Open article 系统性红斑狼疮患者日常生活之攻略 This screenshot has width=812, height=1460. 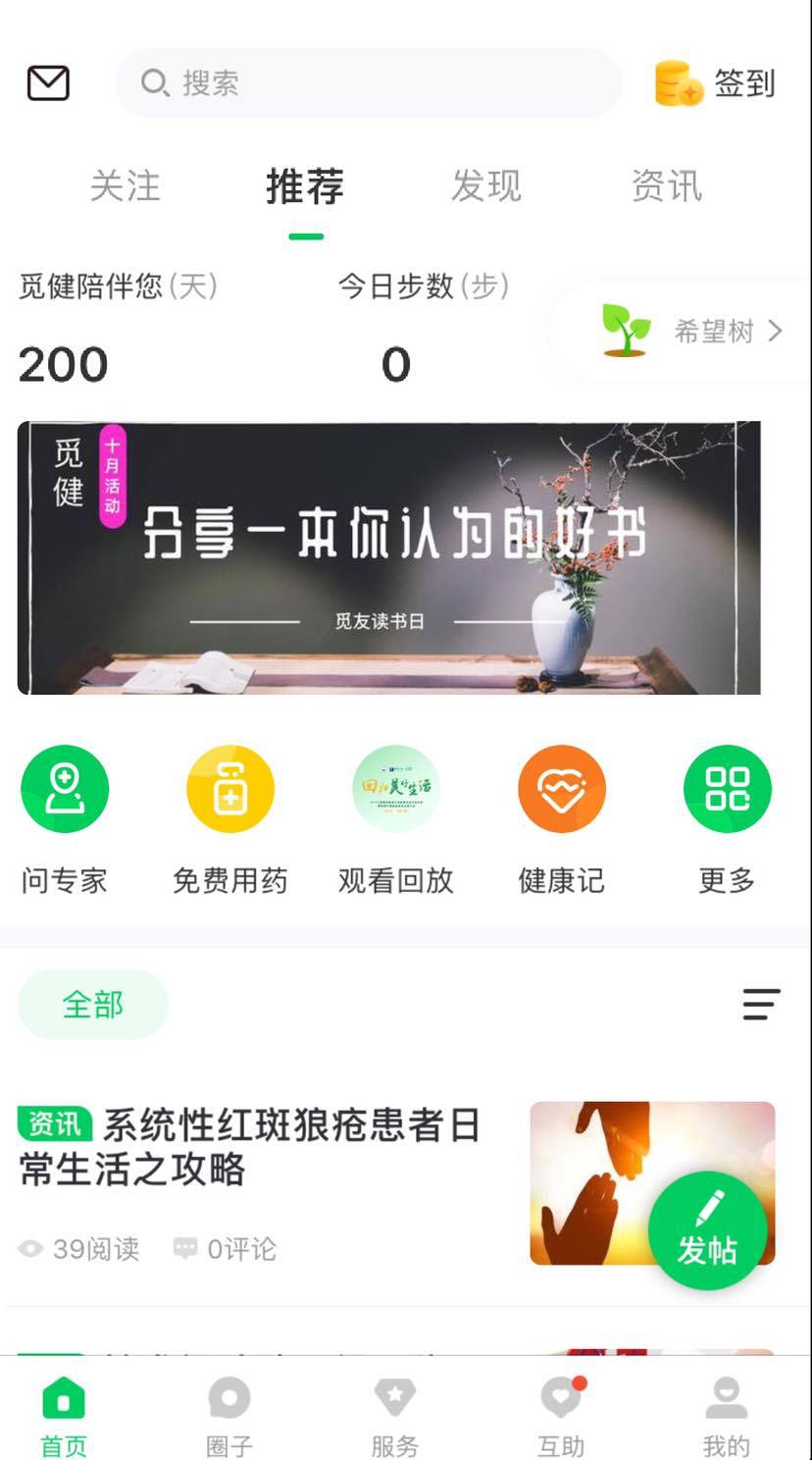pos(250,1148)
